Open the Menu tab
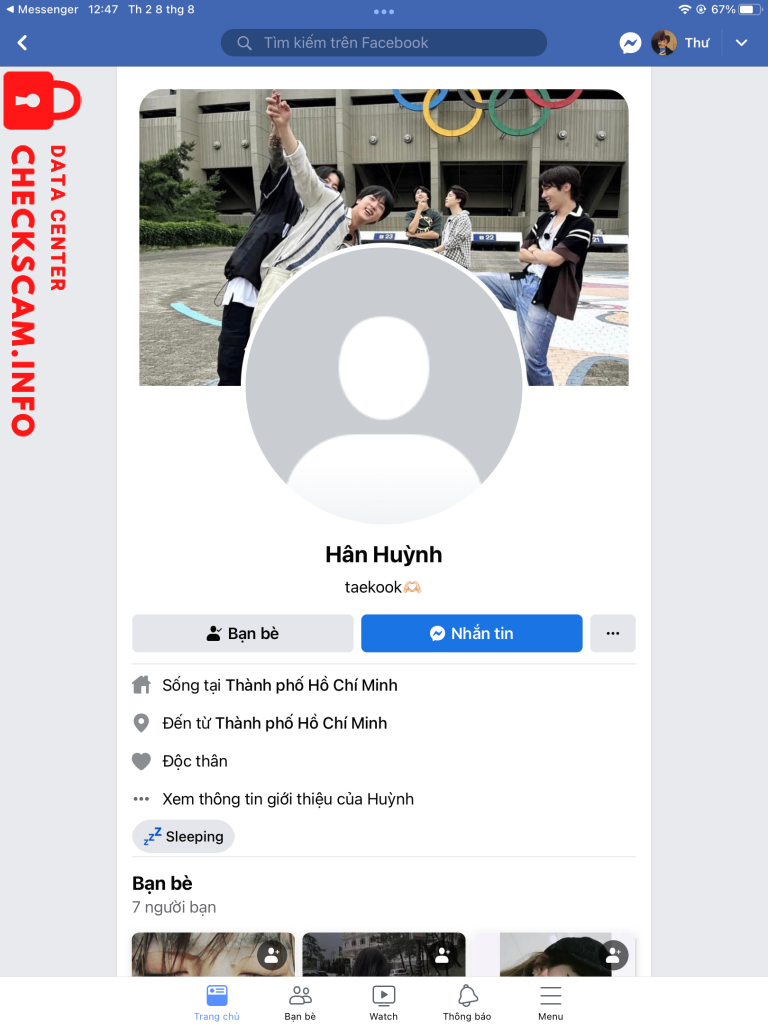Screen dimensions: 768x1024 551,1002
